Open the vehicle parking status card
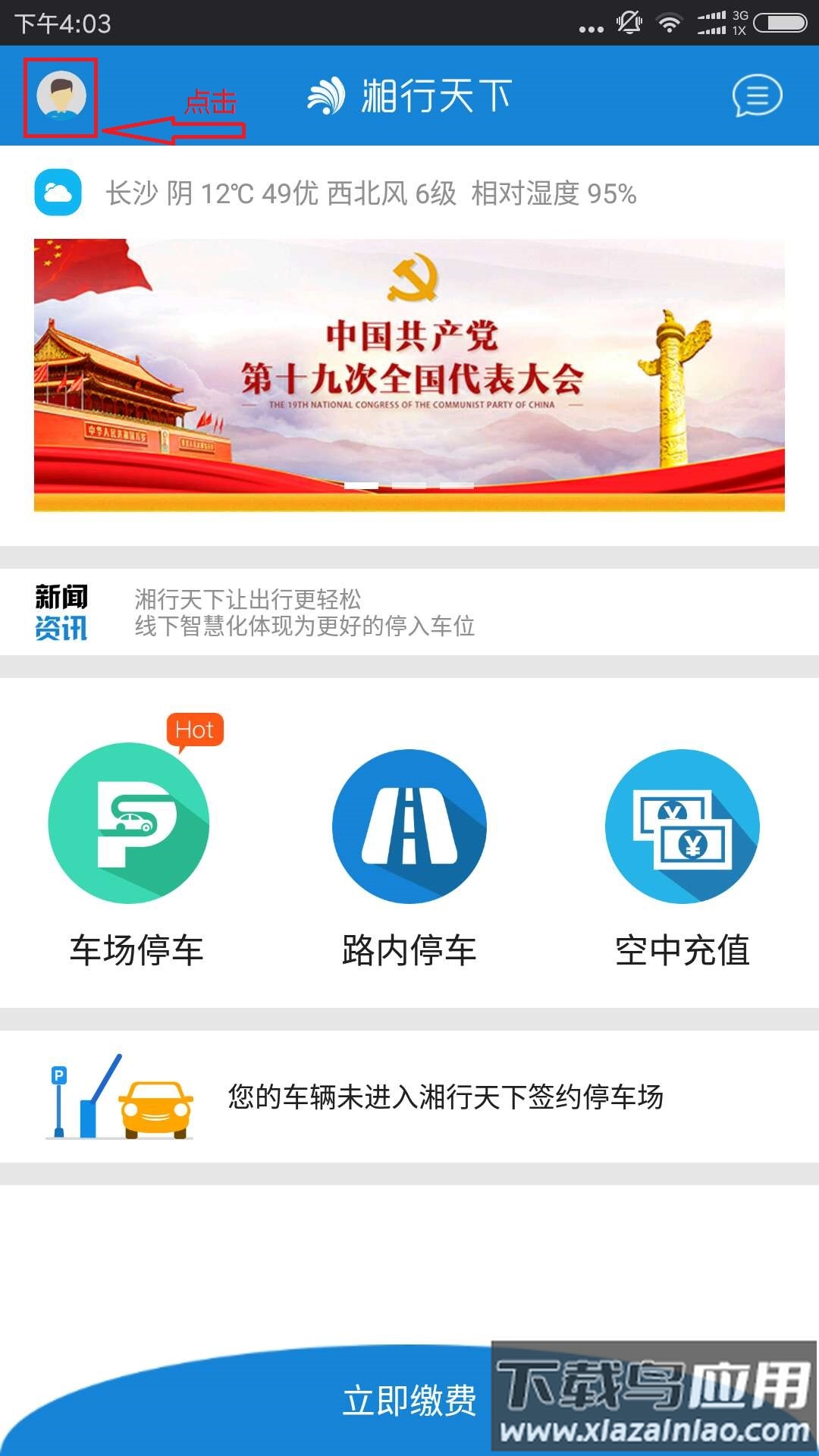Viewport: 819px width, 1456px height. (x=409, y=1097)
